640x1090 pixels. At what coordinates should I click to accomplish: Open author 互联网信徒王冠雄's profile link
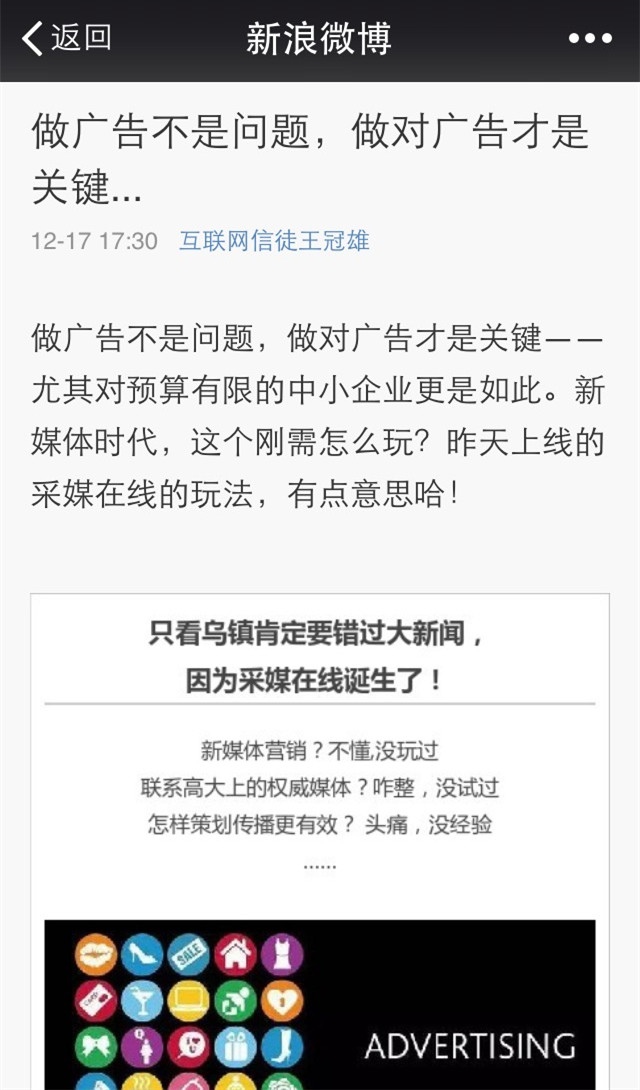pyautogui.click(x=274, y=241)
